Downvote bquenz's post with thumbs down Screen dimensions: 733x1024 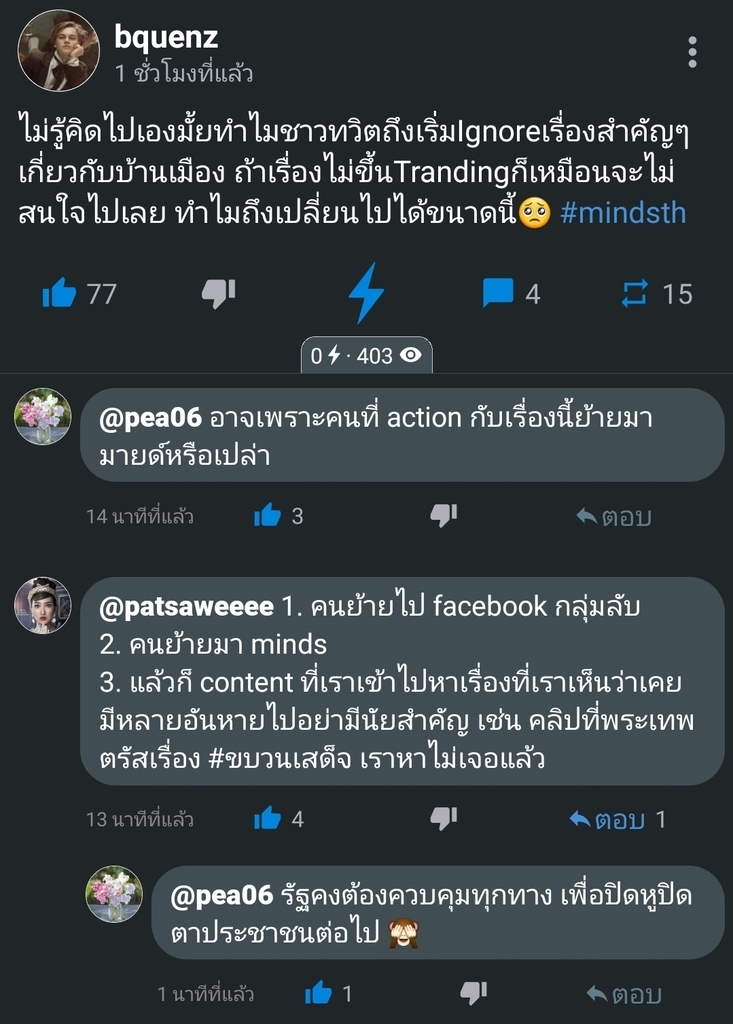218,293
